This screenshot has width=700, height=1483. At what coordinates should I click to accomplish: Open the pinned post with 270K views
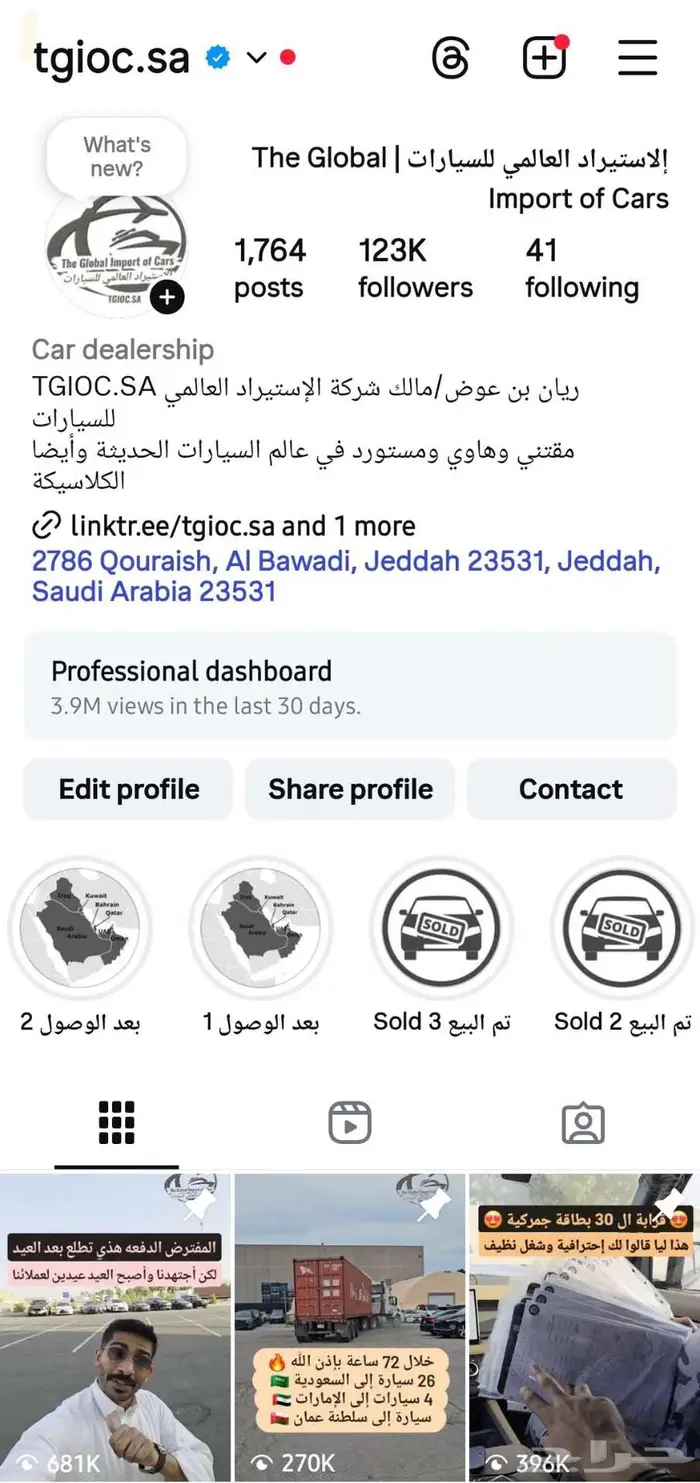350,1325
